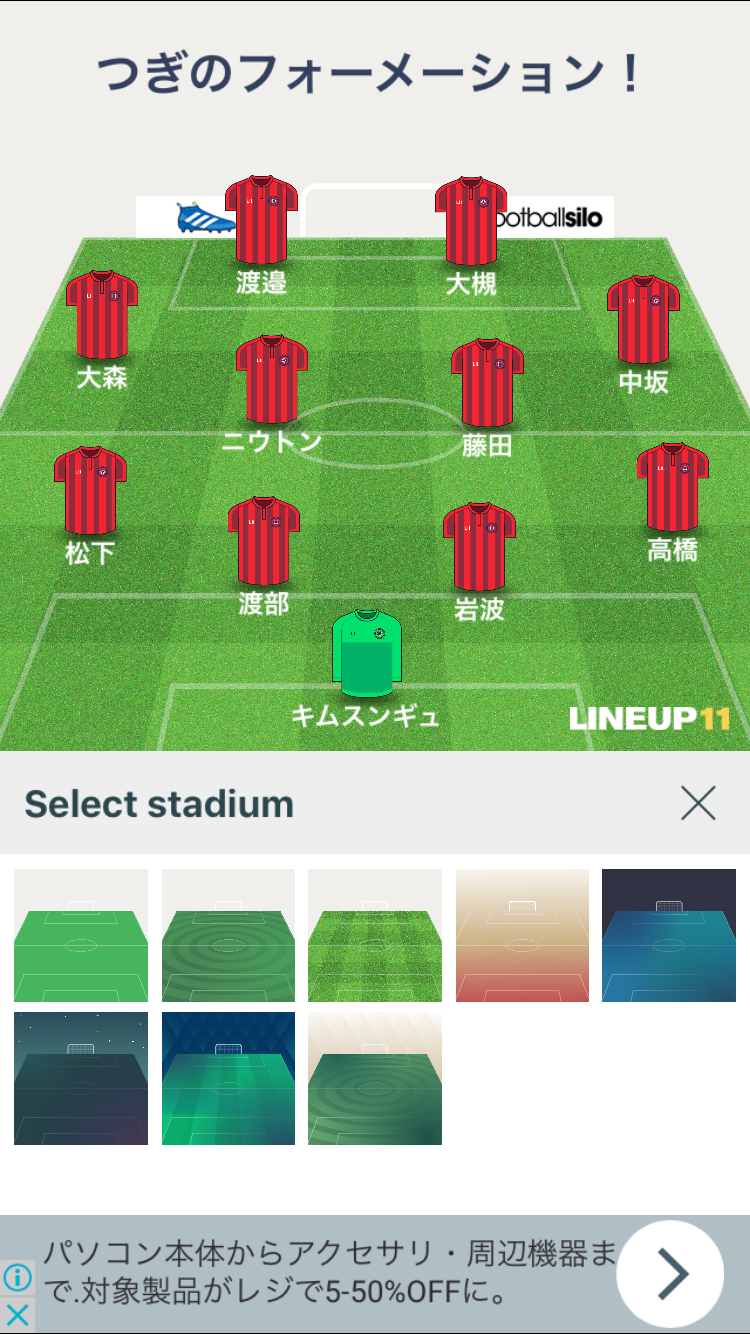The width and height of the screenshot is (750, 1334).
Task: Select player 大槻 jersey
Action: click(471, 221)
